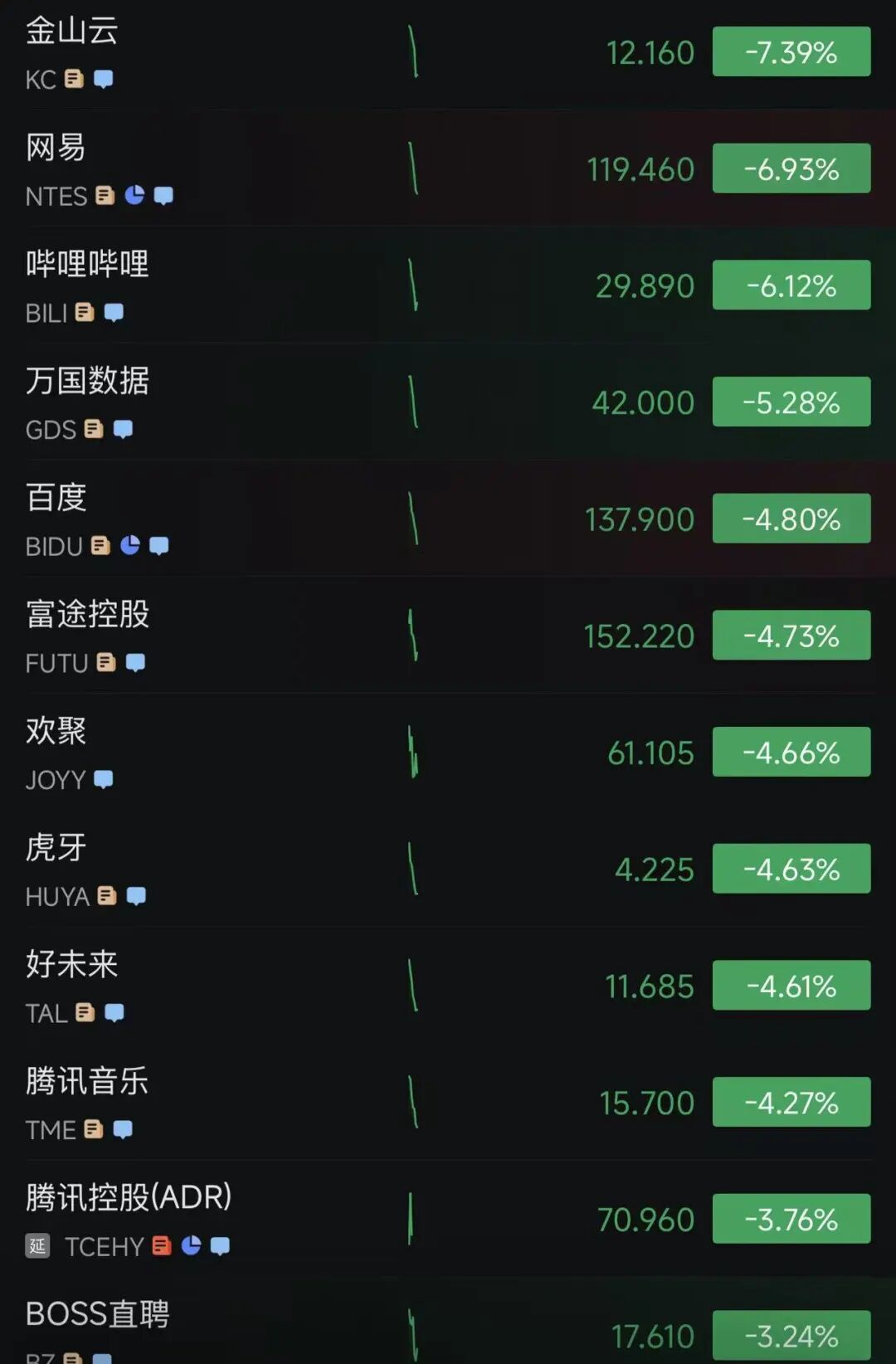This screenshot has width=896, height=1364.
Task: Tap the -7.39% change chip for 金山云
Action: [x=791, y=52]
